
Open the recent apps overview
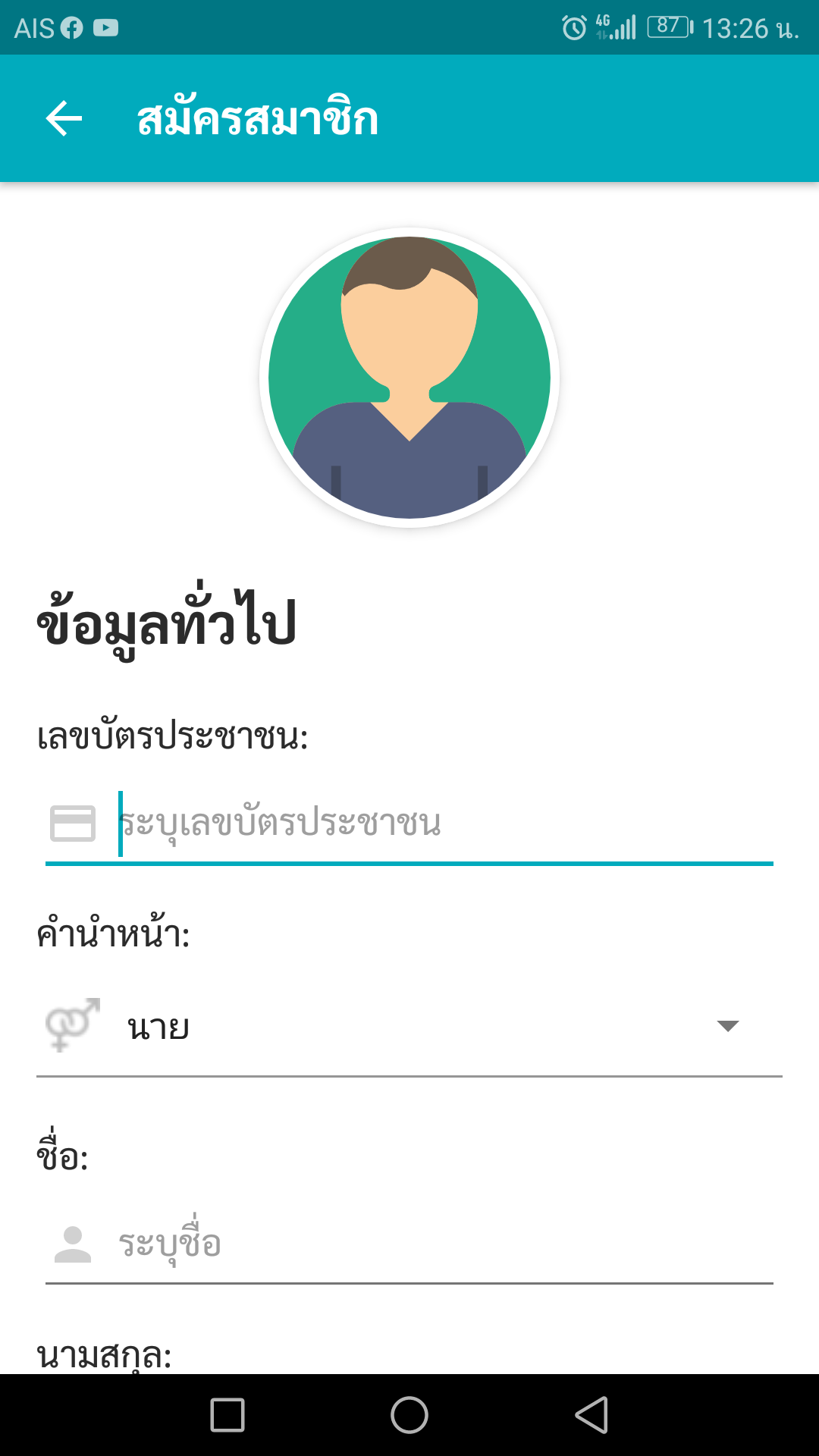(x=227, y=1415)
